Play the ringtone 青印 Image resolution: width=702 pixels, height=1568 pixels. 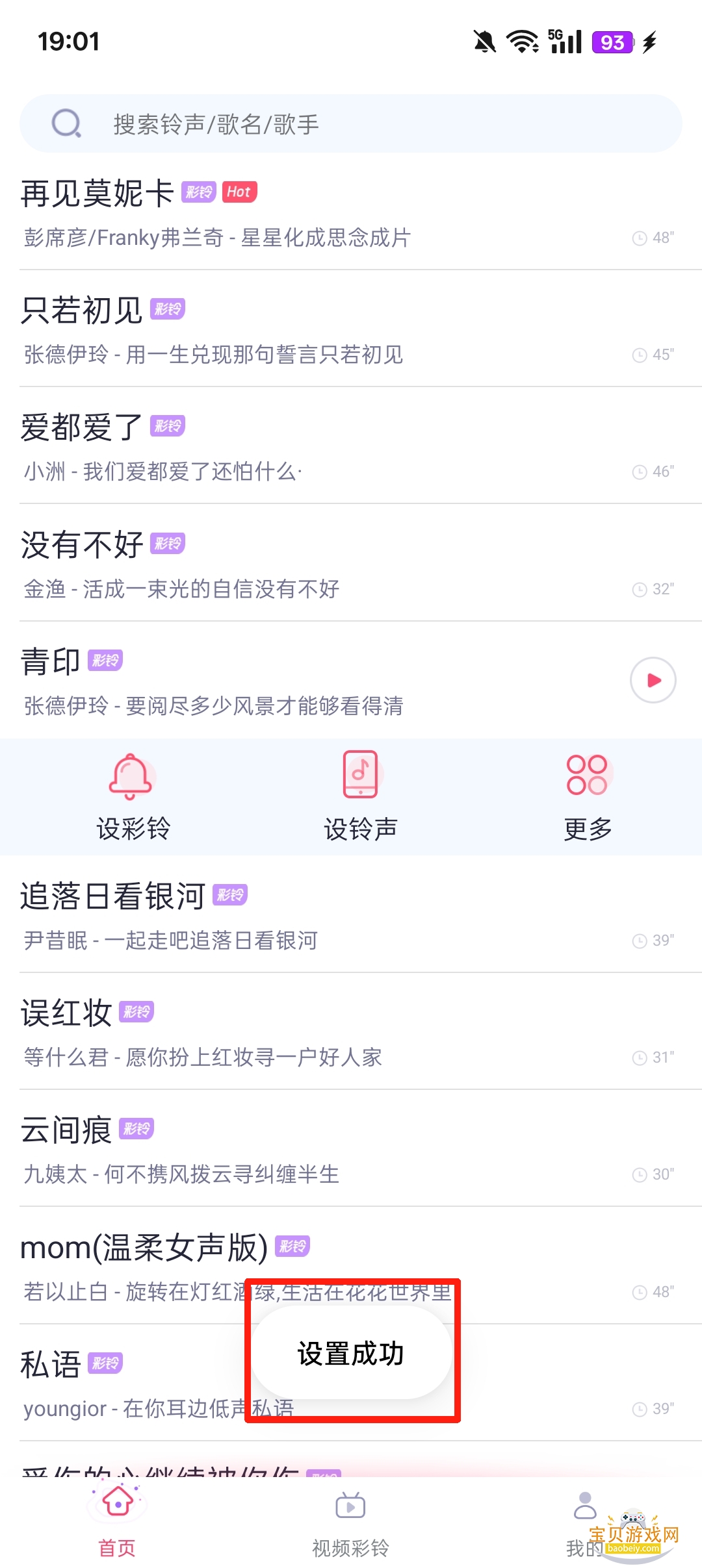point(653,680)
